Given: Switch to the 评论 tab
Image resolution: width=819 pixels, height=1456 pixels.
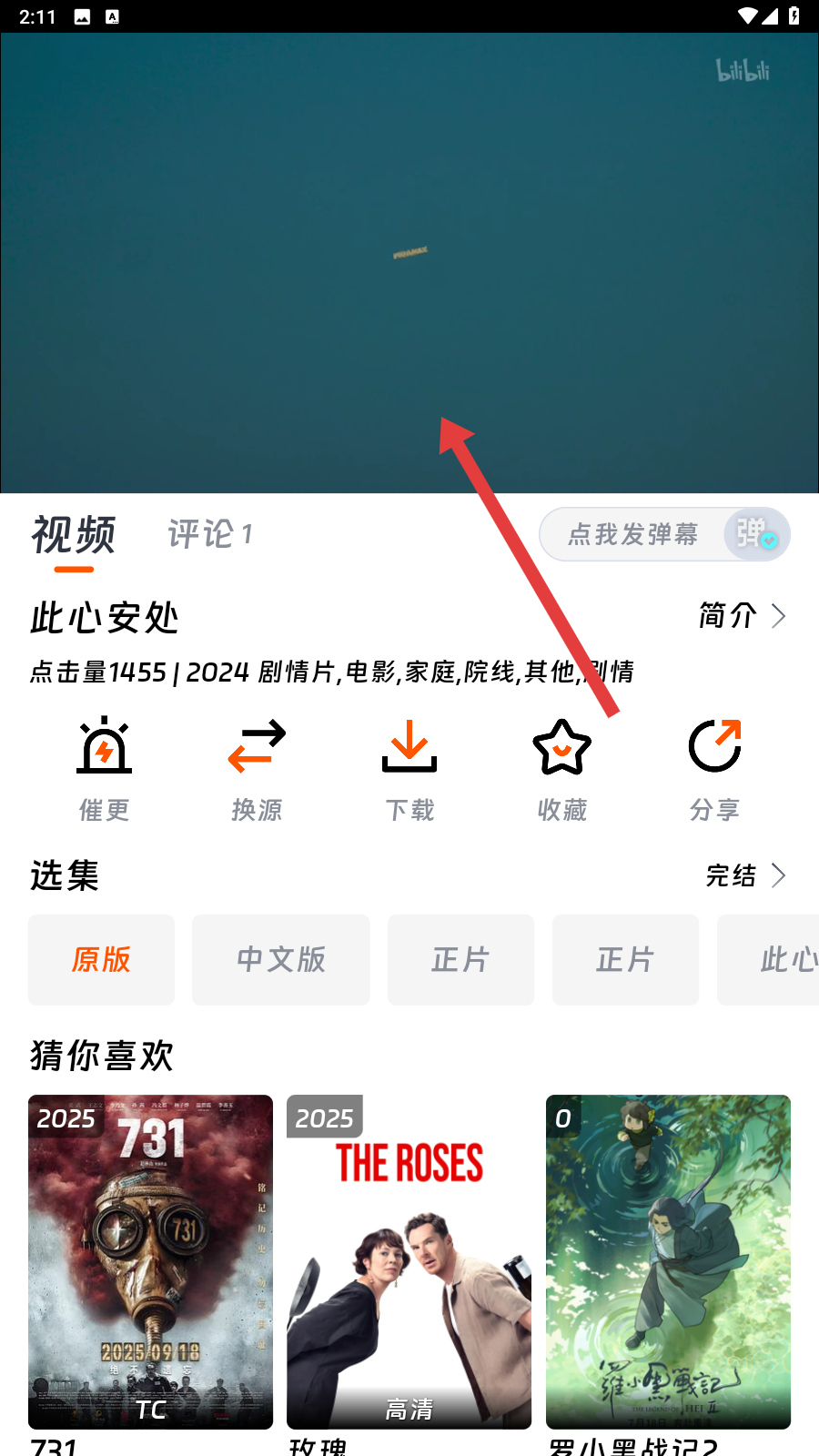Looking at the screenshot, I should click(x=209, y=534).
